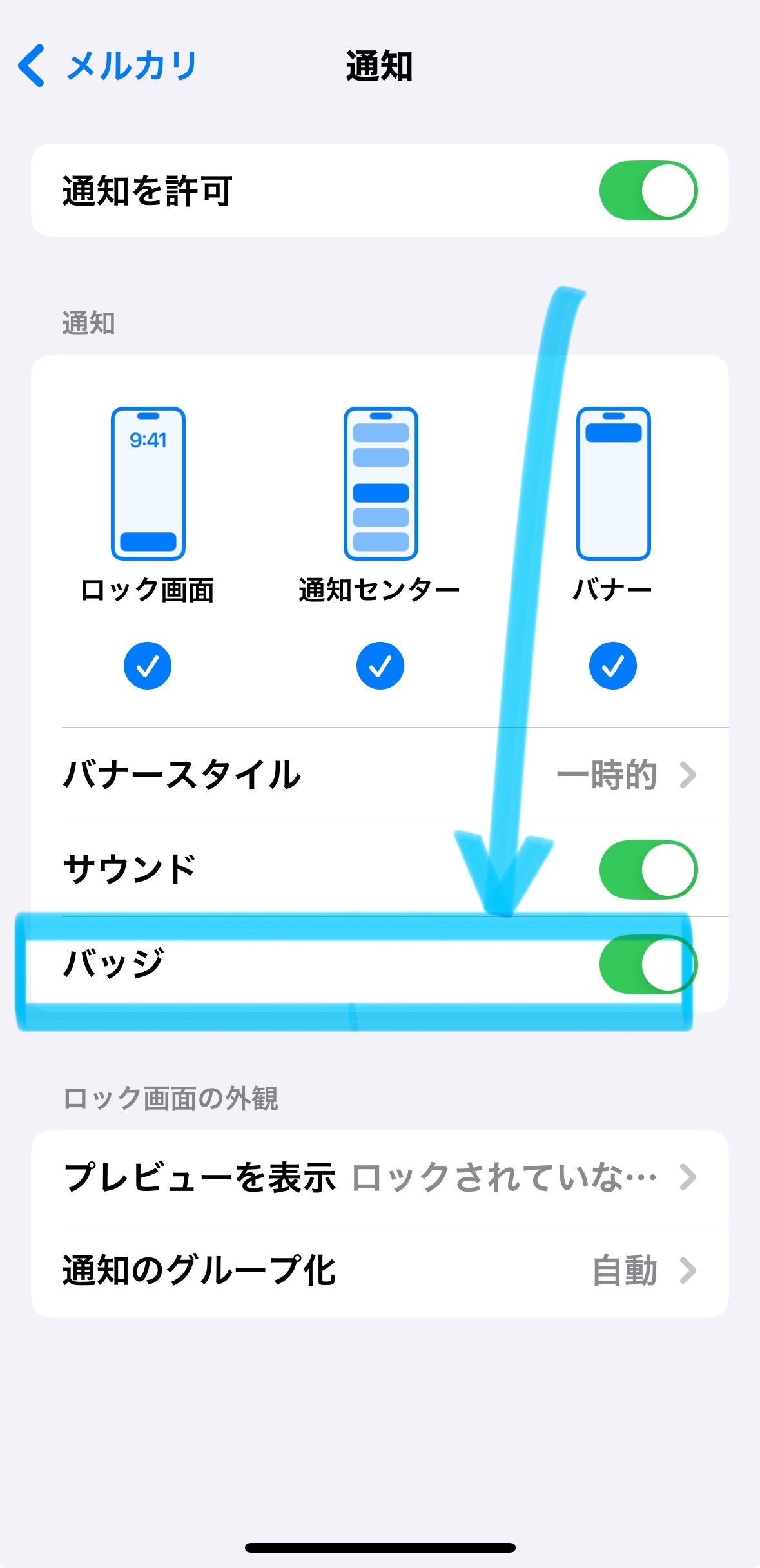Toggle the バッジ switch off
Screen dimensions: 760x1568
(x=648, y=964)
